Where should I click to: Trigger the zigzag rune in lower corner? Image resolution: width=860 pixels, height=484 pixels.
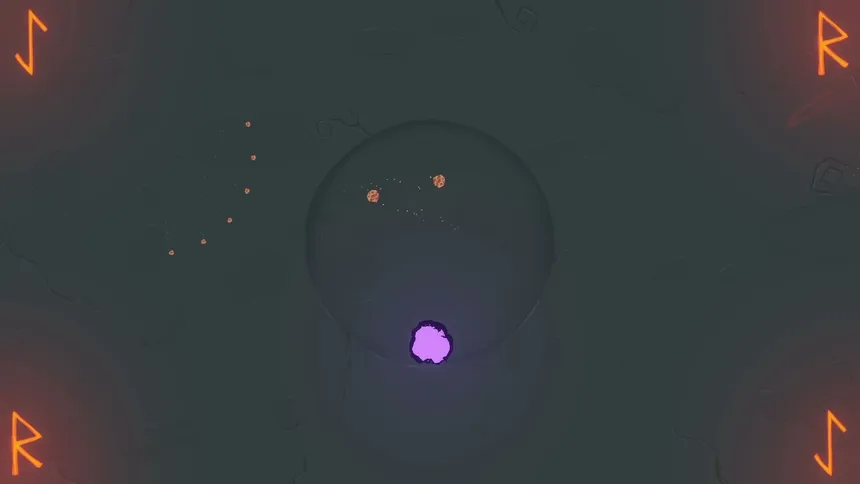point(830,442)
